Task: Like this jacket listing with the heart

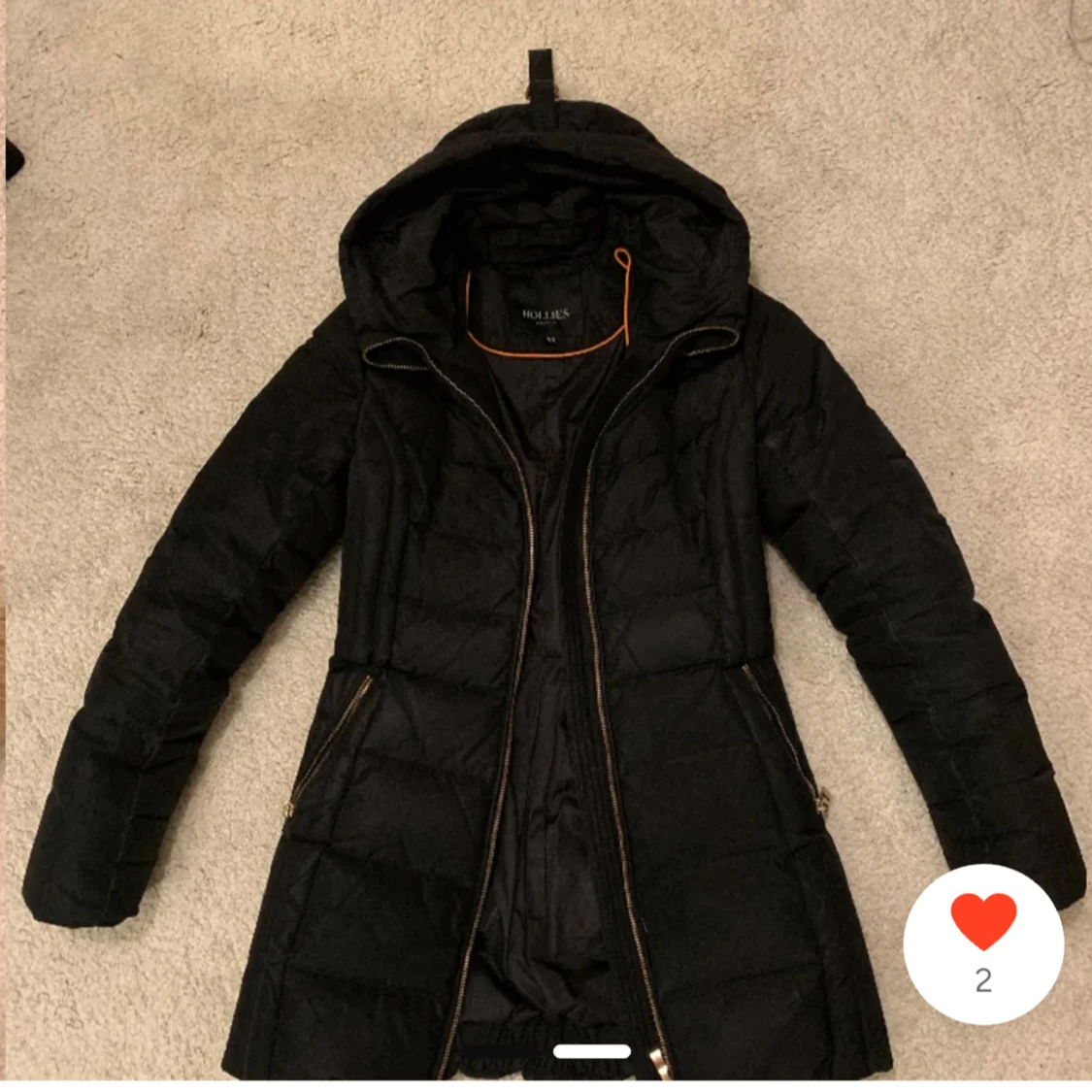Action: coord(982,922)
